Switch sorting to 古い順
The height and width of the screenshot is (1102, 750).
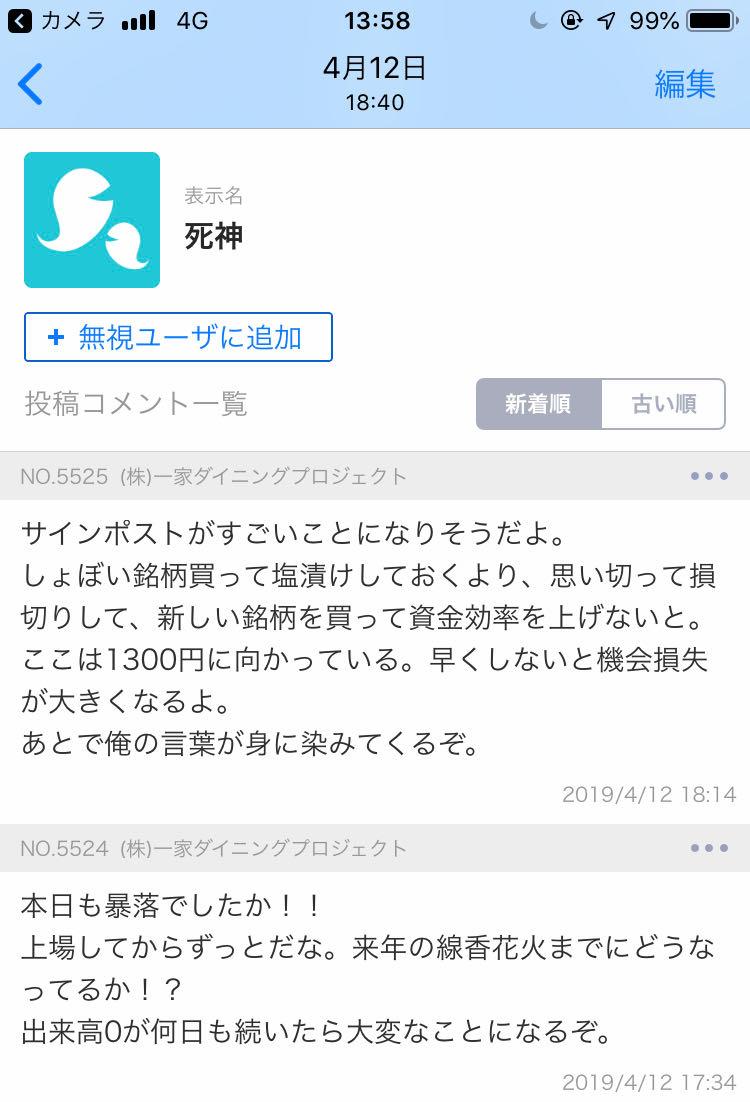coord(662,404)
